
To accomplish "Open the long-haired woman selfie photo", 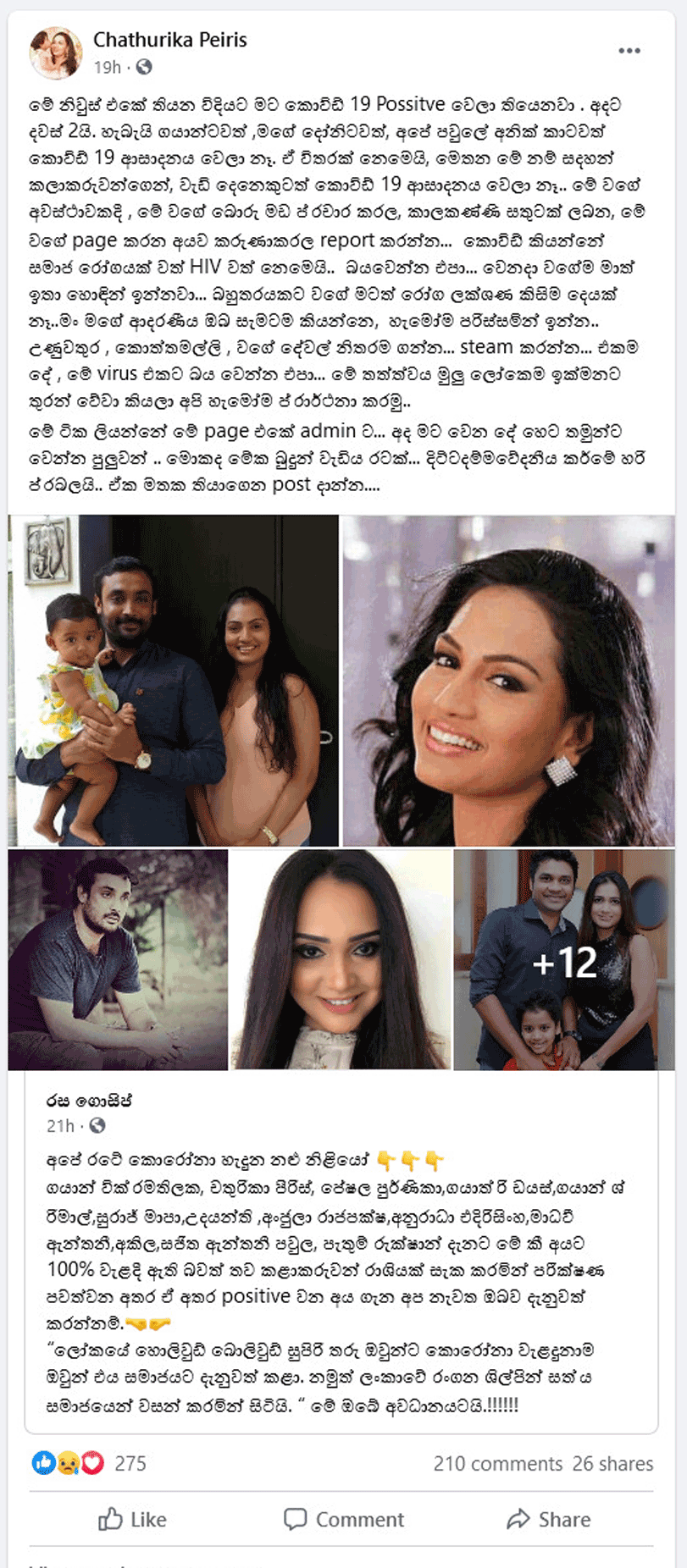I will (x=341, y=959).
